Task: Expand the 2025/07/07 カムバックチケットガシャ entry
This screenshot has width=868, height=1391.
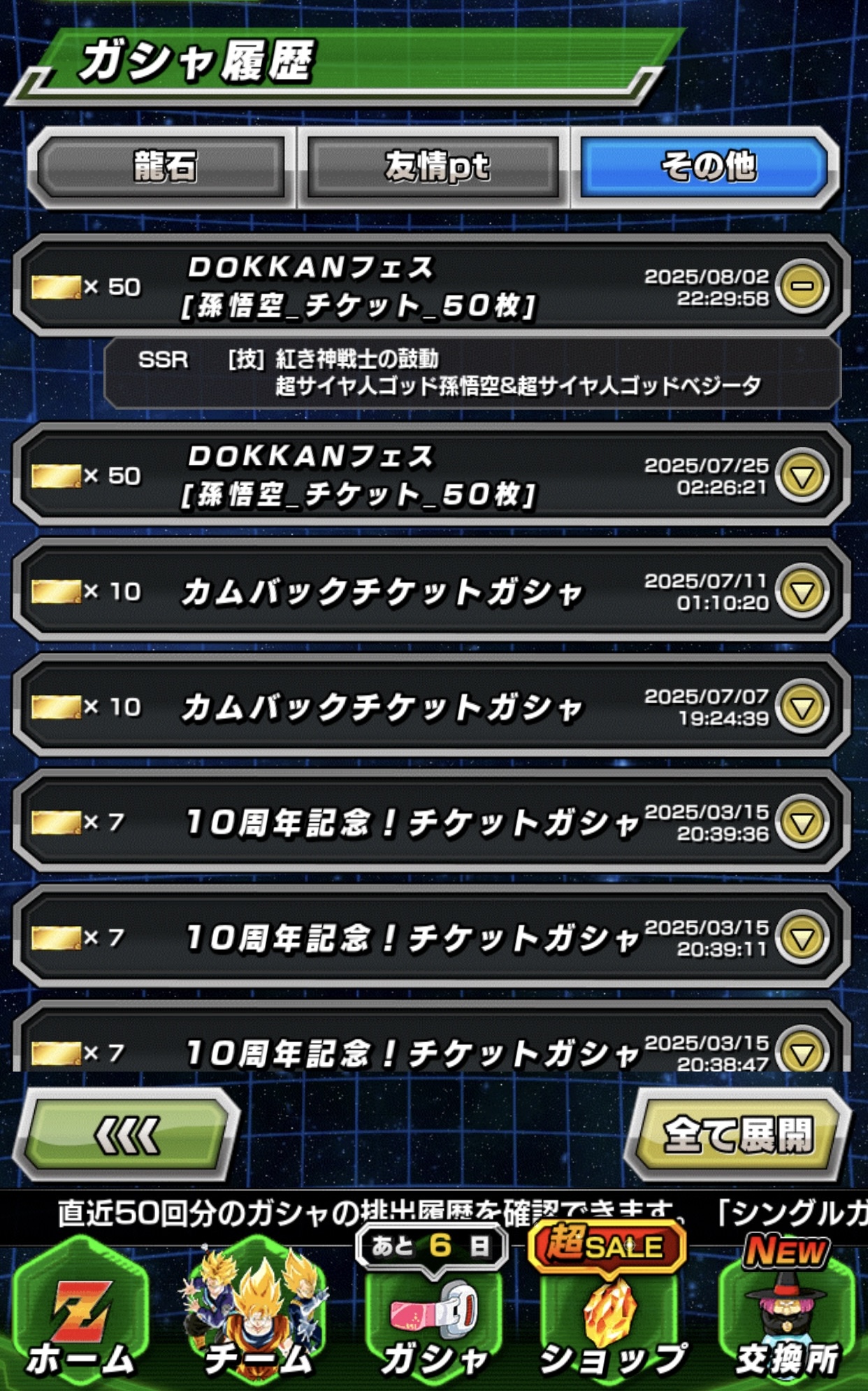Action: [802, 706]
